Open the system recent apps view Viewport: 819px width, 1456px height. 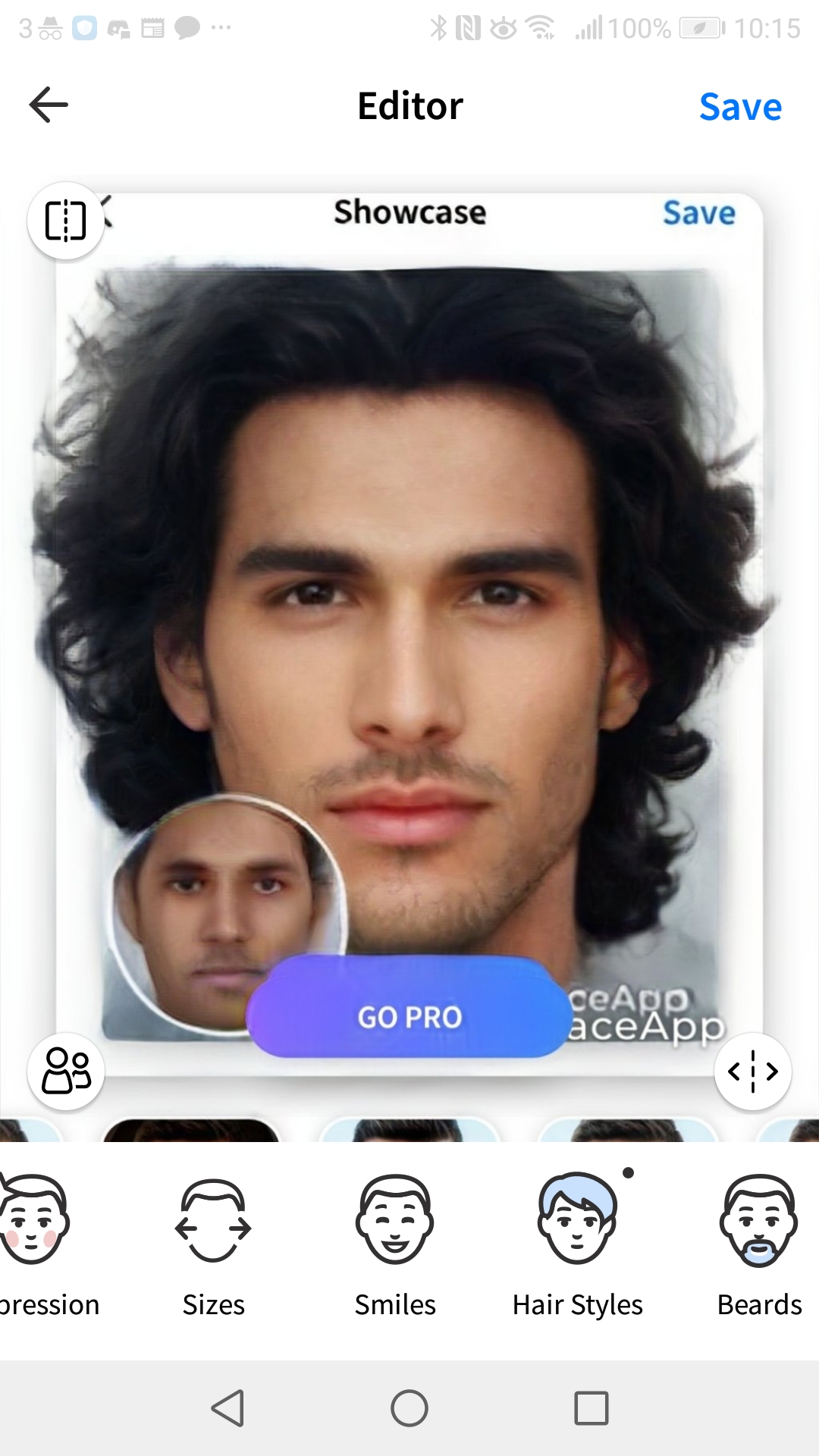coord(591,1408)
